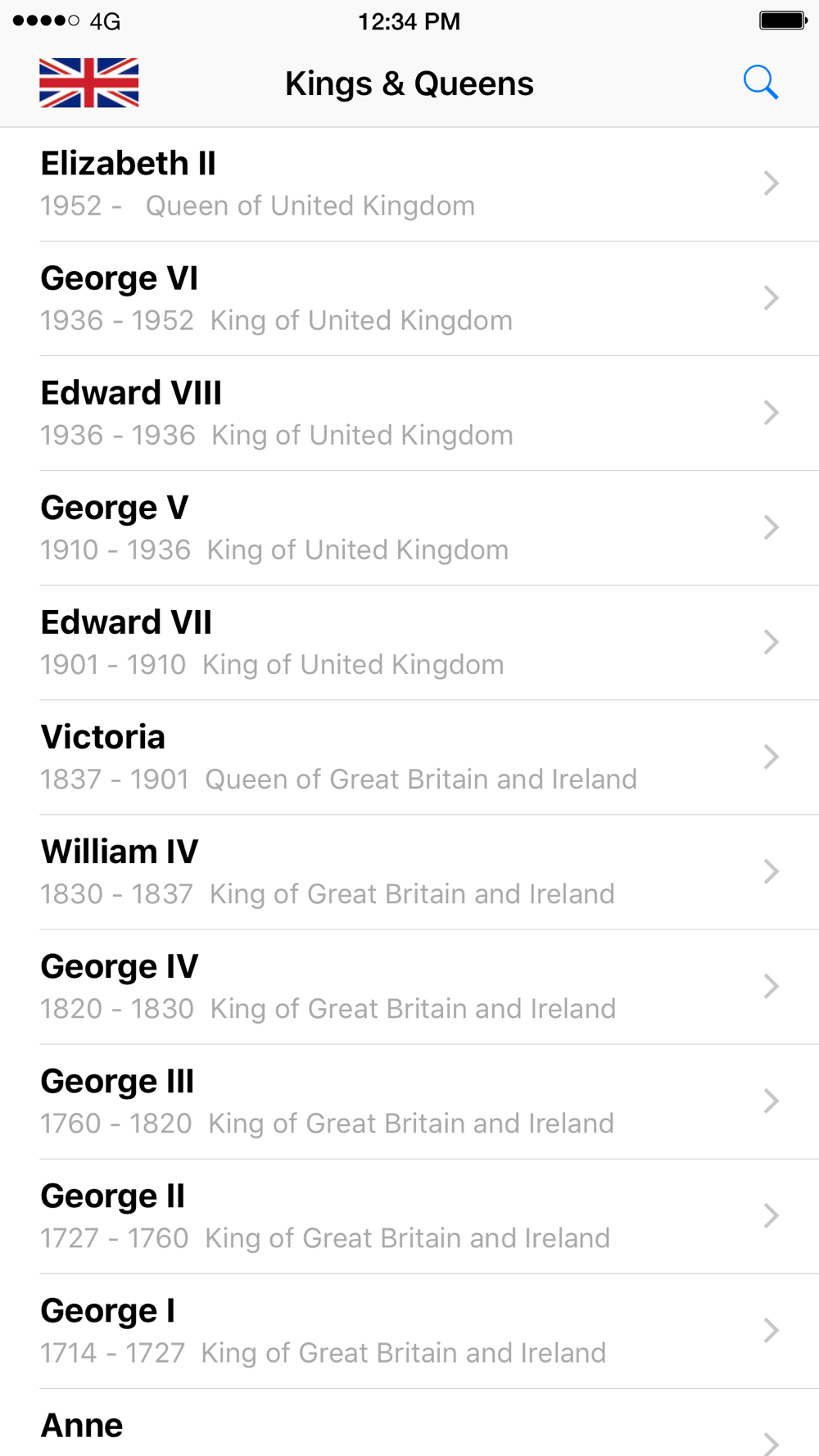This screenshot has width=819, height=1456.
Task: Select George IV from the list
Action: pyautogui.click(x=409, y=987)
